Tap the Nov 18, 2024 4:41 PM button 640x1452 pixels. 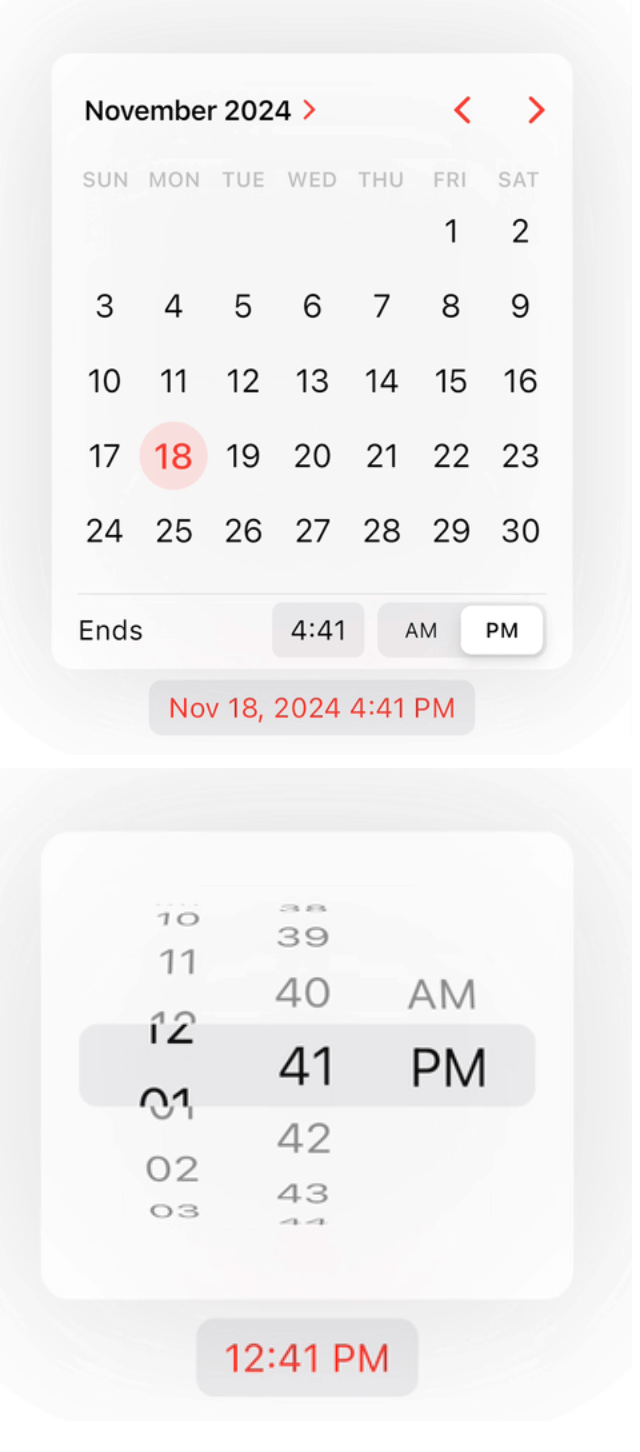tap(312, 708)
